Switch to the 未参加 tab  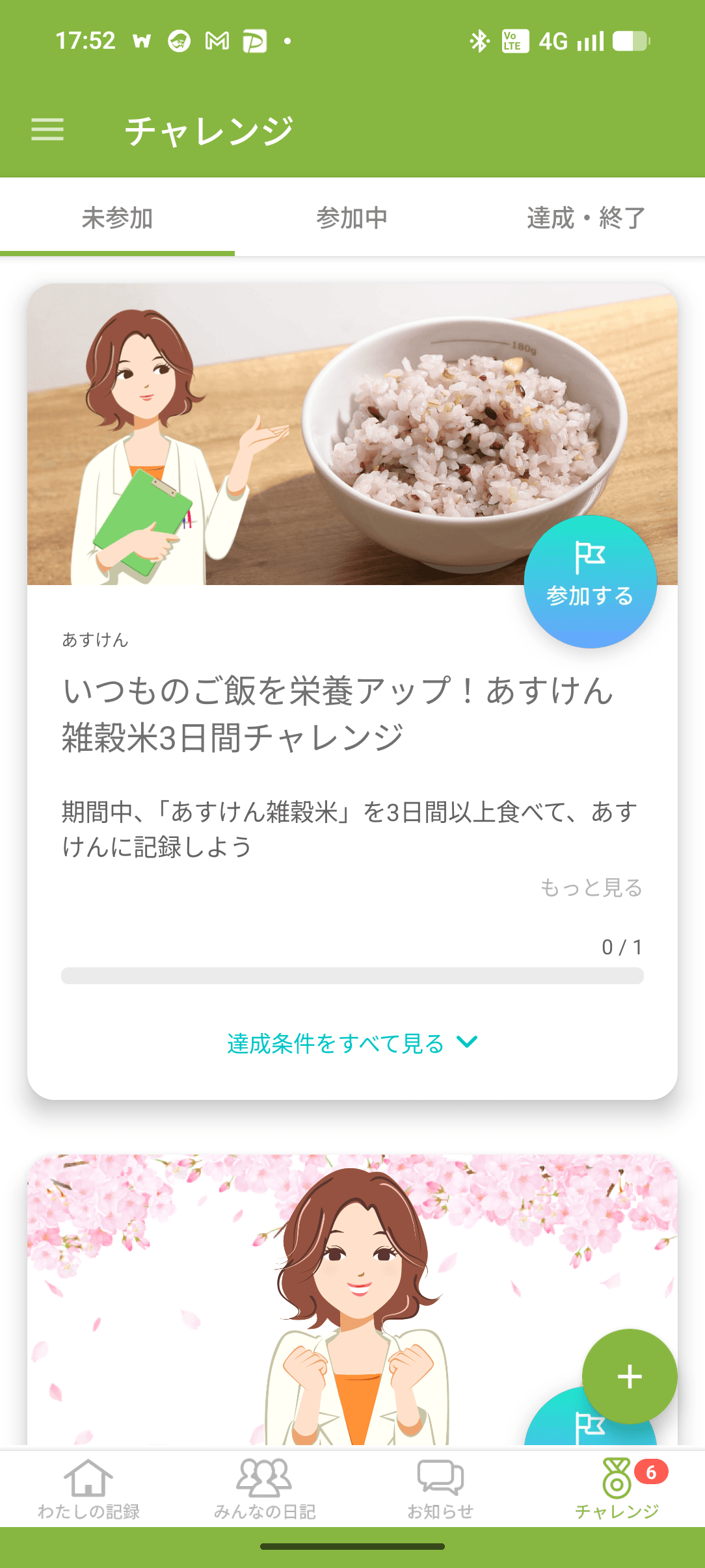point(117,218)
